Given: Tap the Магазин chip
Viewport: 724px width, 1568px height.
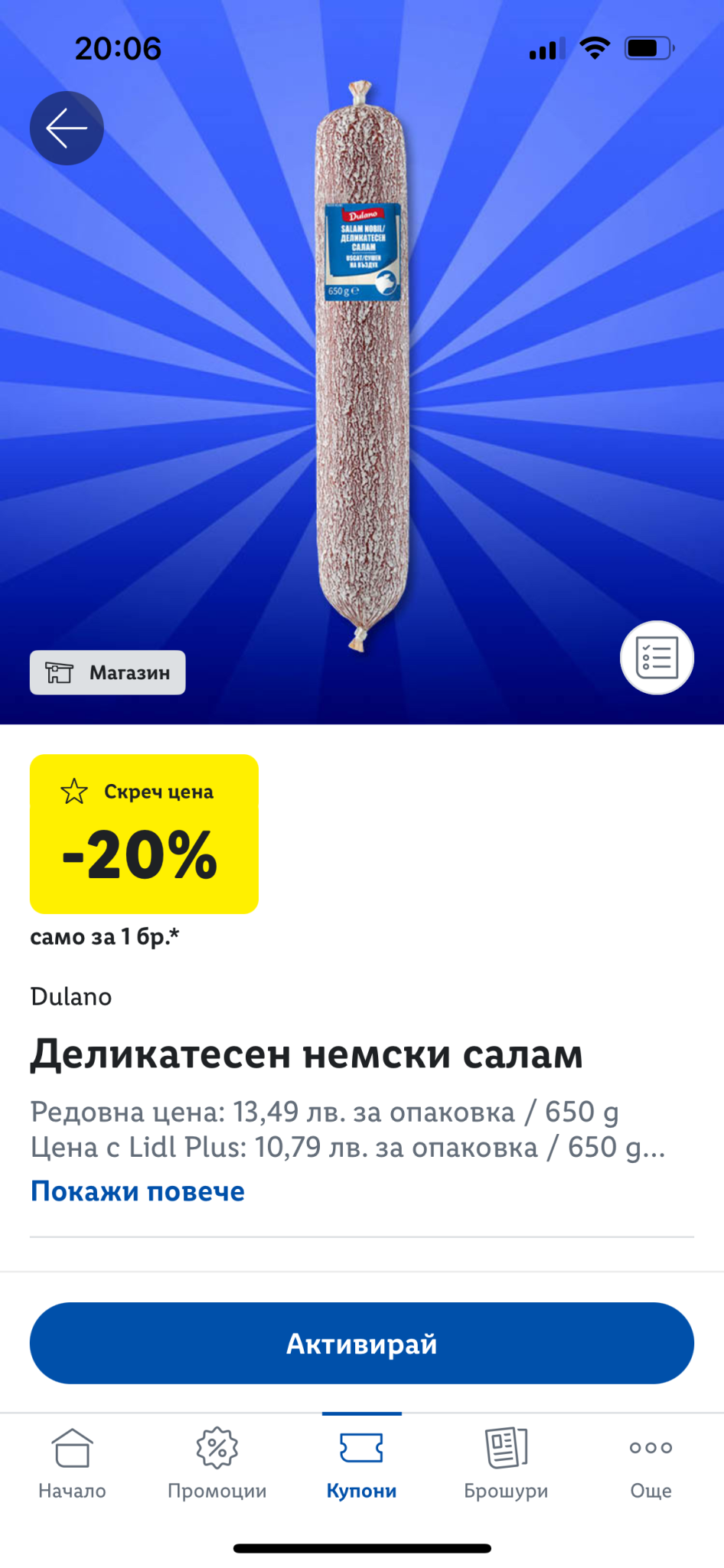Looking at the screenshot, I should click(107, 672).
